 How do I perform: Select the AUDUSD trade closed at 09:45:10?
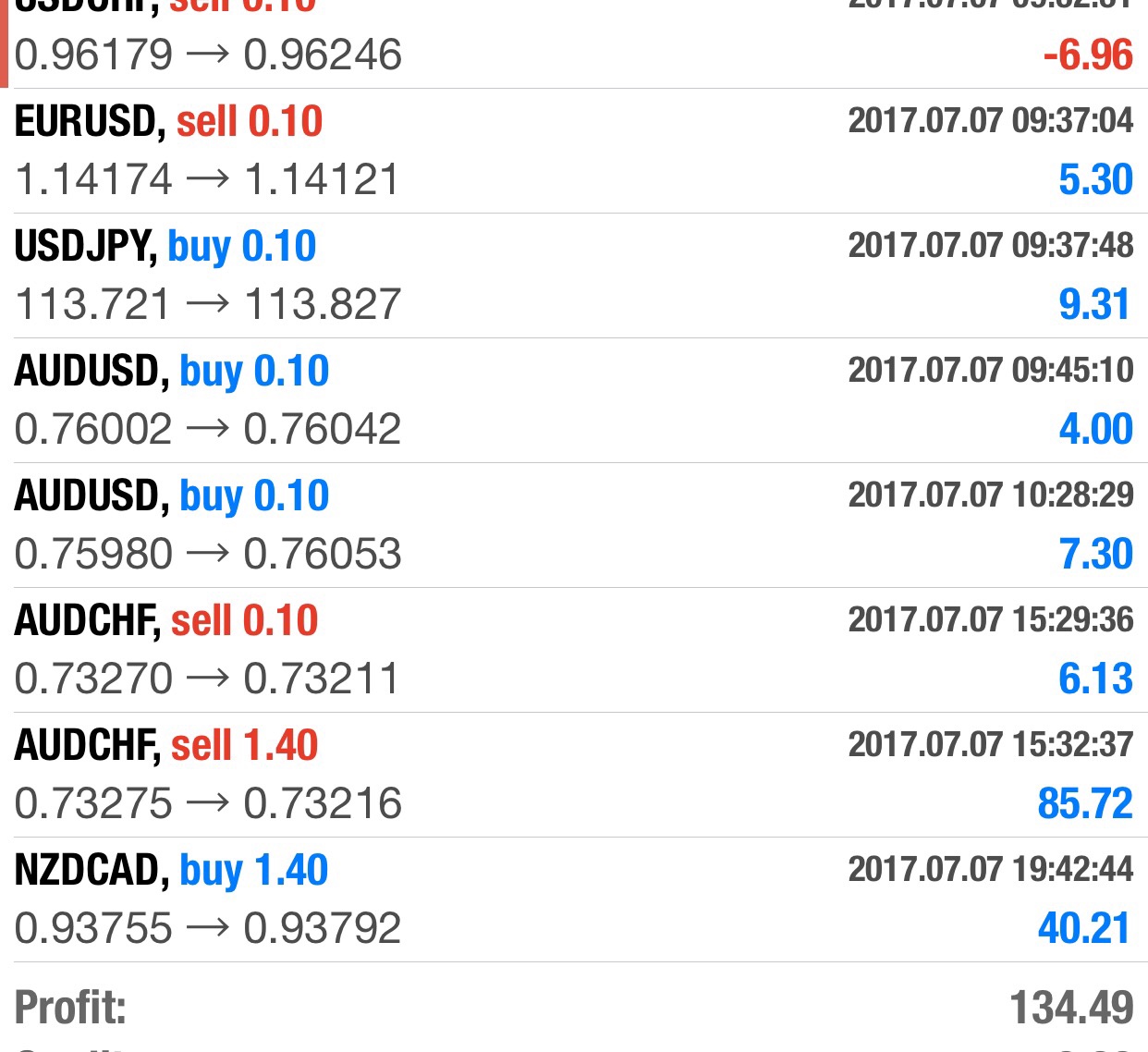click(x=573, y=400)
